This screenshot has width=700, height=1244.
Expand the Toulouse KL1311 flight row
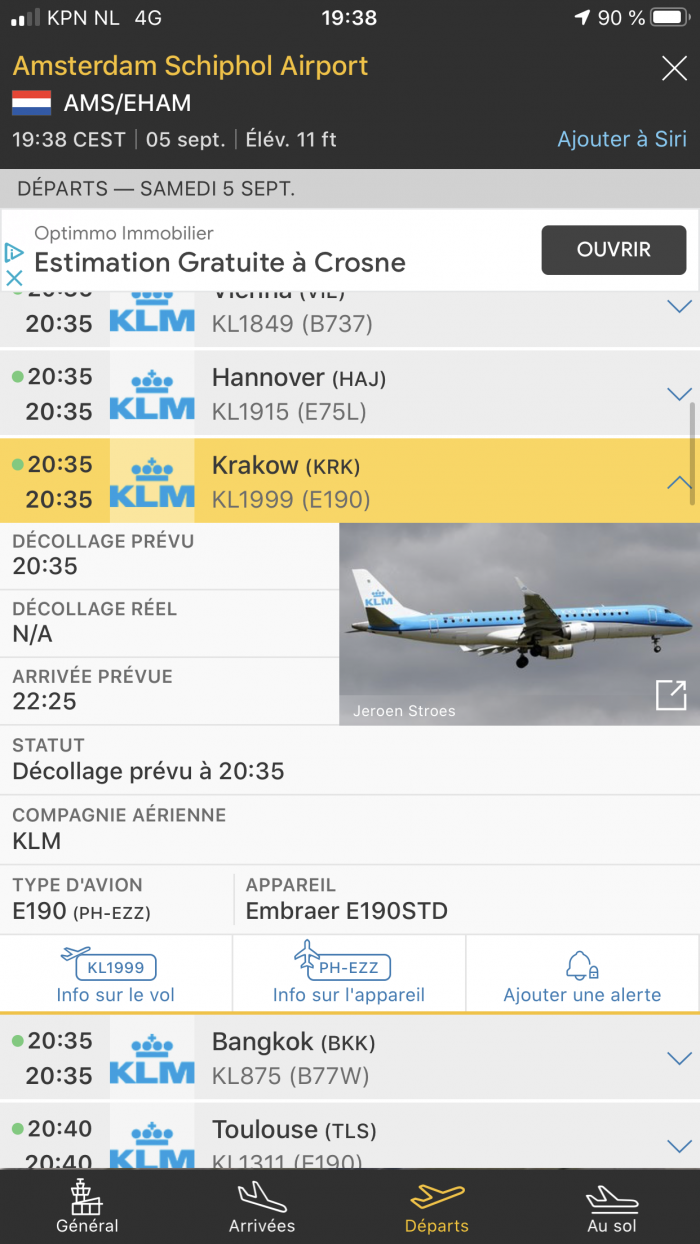(x=679, y=1145)
